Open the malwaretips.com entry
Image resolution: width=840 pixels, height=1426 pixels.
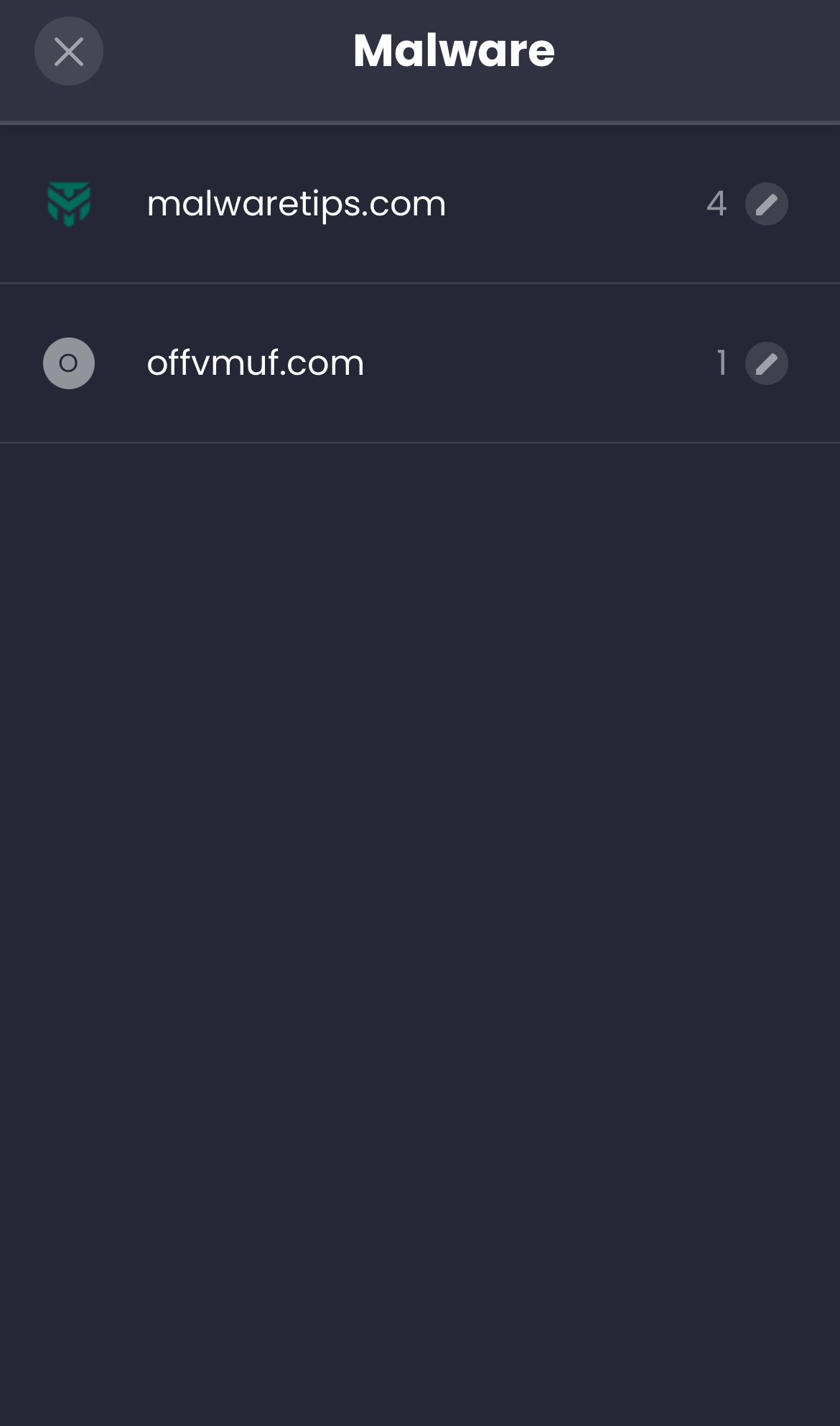click(296, 204)
